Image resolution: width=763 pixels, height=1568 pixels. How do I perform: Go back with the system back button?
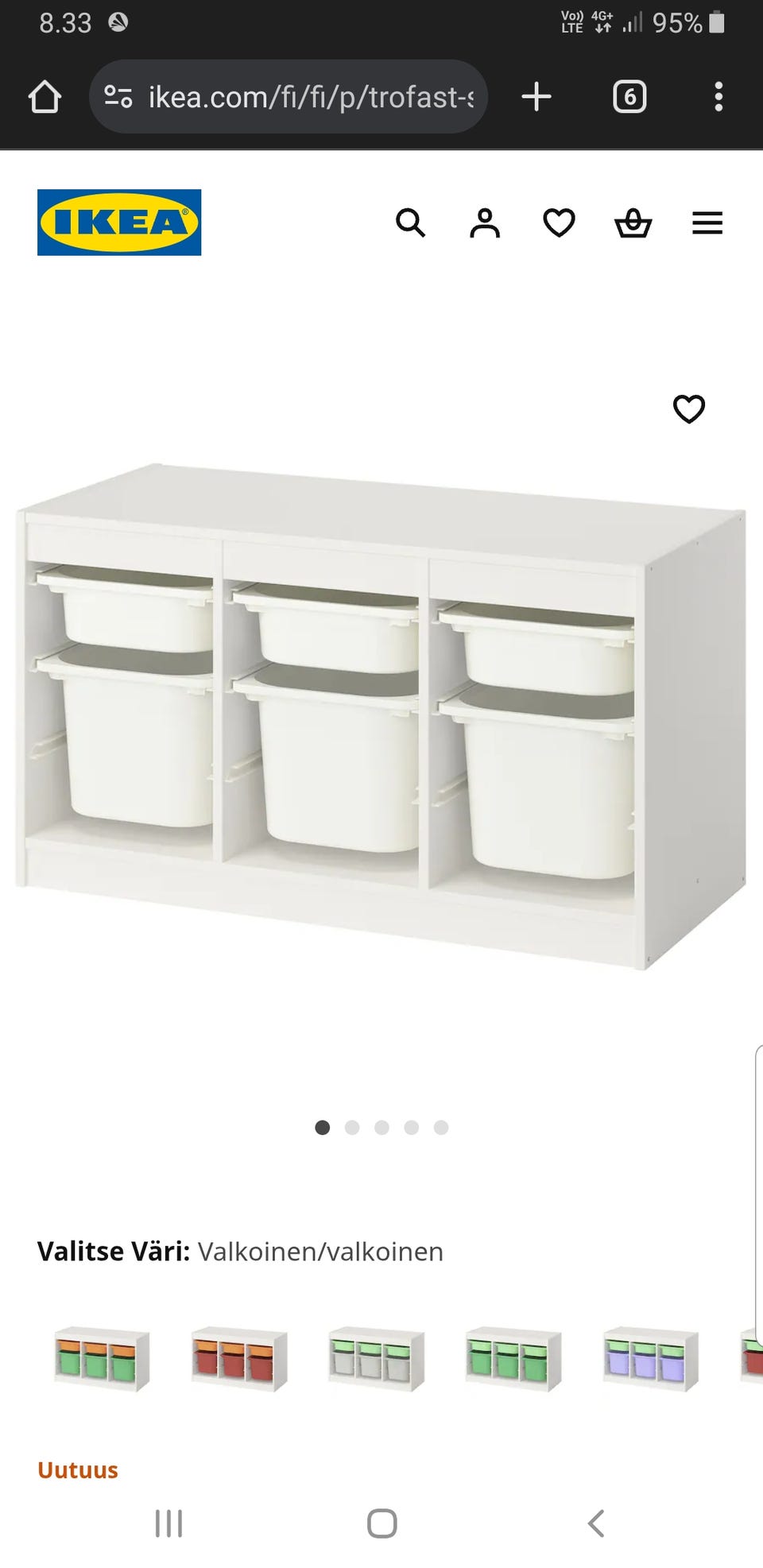[x=595, y=1523]
